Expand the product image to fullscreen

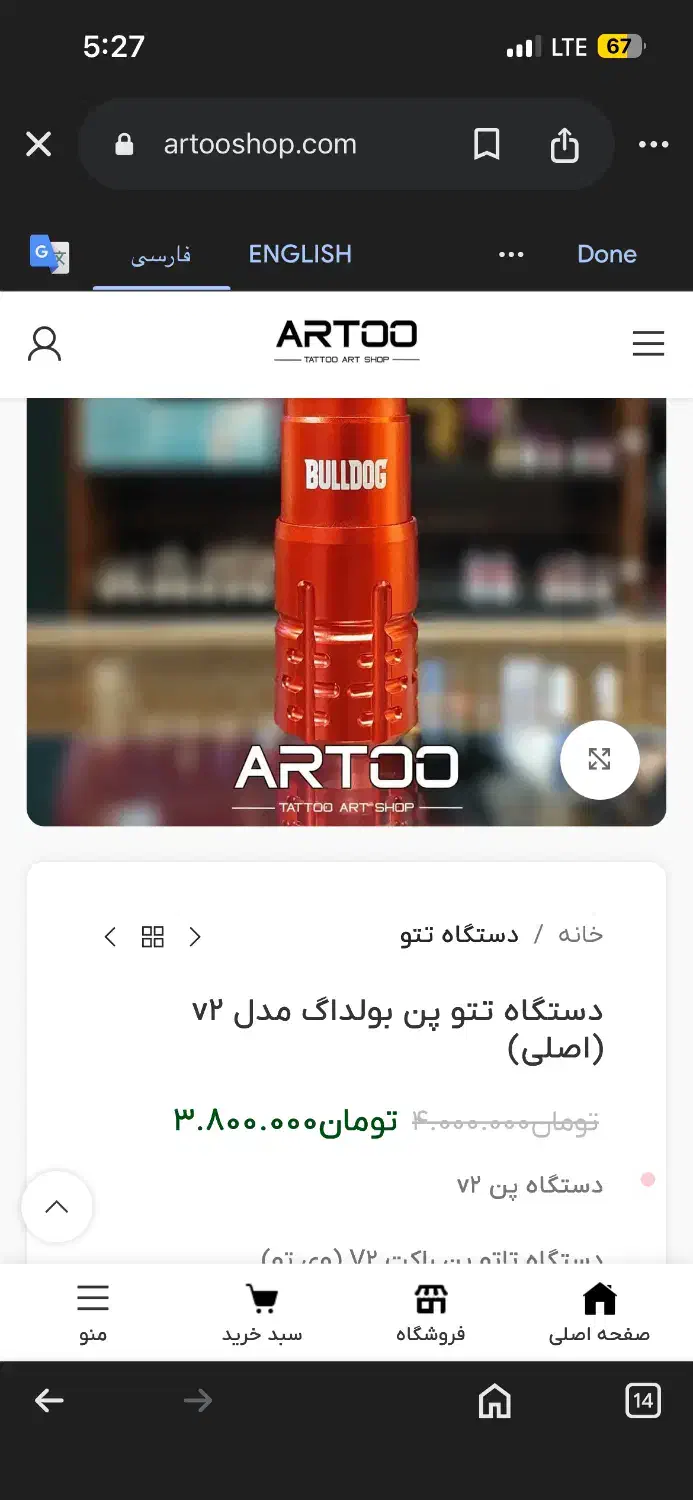coord(599,760)
